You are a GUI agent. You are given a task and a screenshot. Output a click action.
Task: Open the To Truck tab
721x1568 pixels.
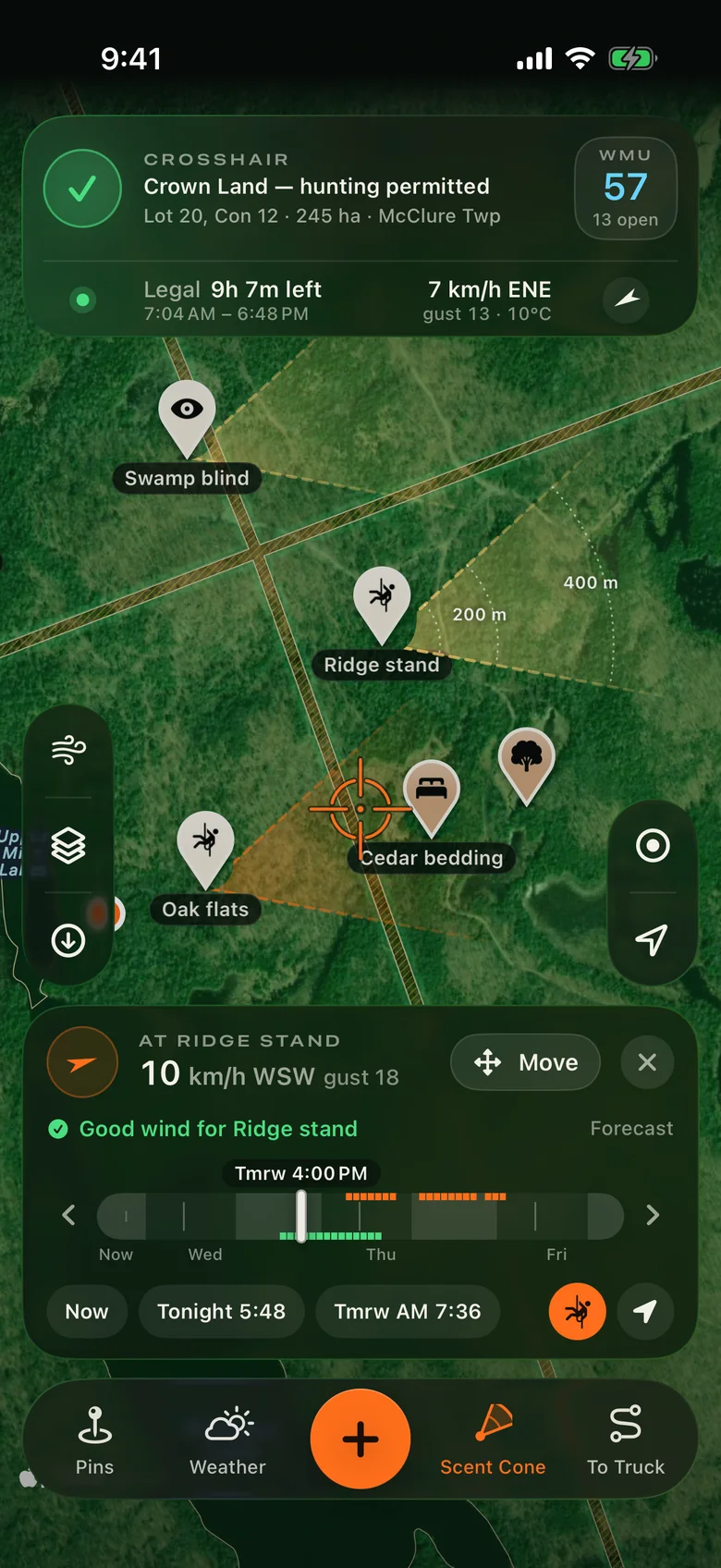[626, 1440]
